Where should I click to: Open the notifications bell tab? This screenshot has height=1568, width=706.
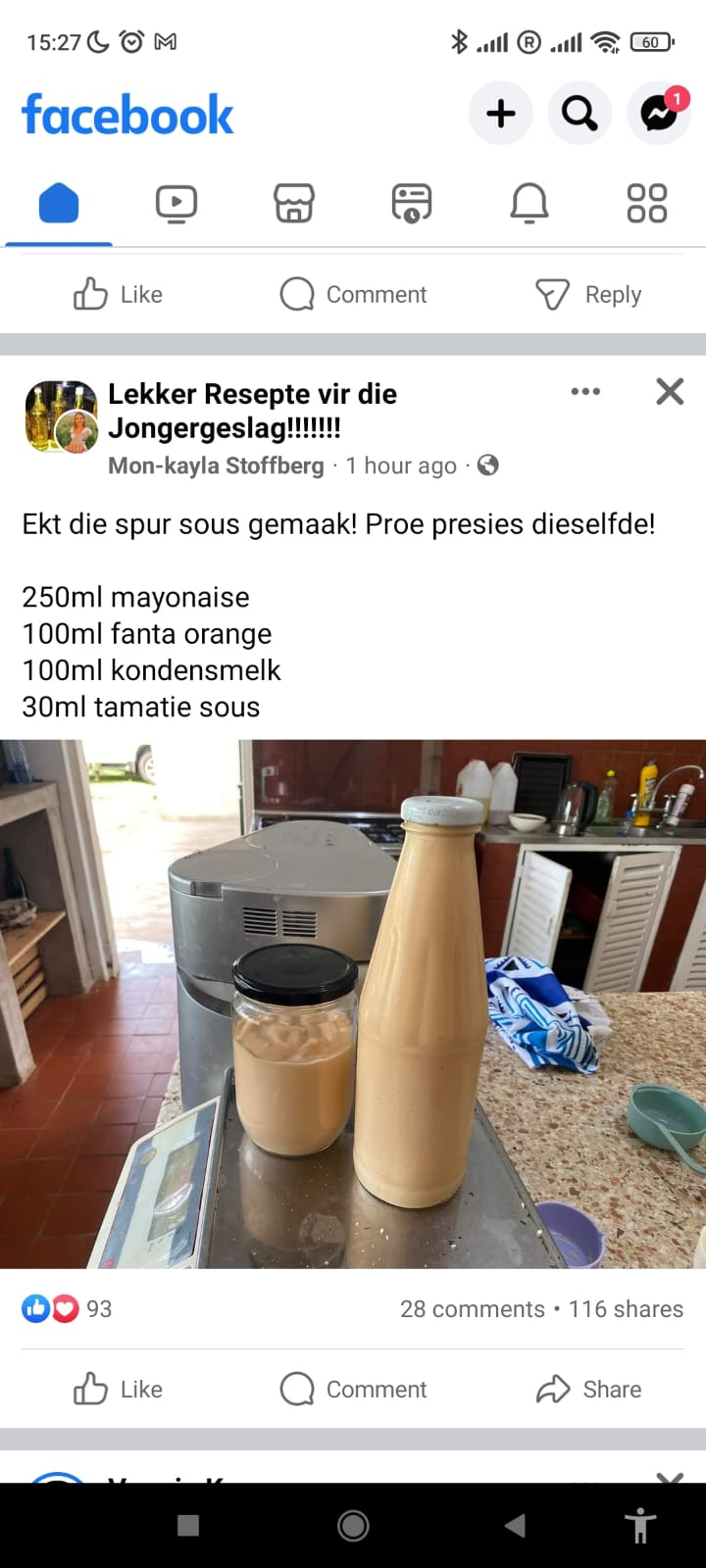tap(529, 204)
